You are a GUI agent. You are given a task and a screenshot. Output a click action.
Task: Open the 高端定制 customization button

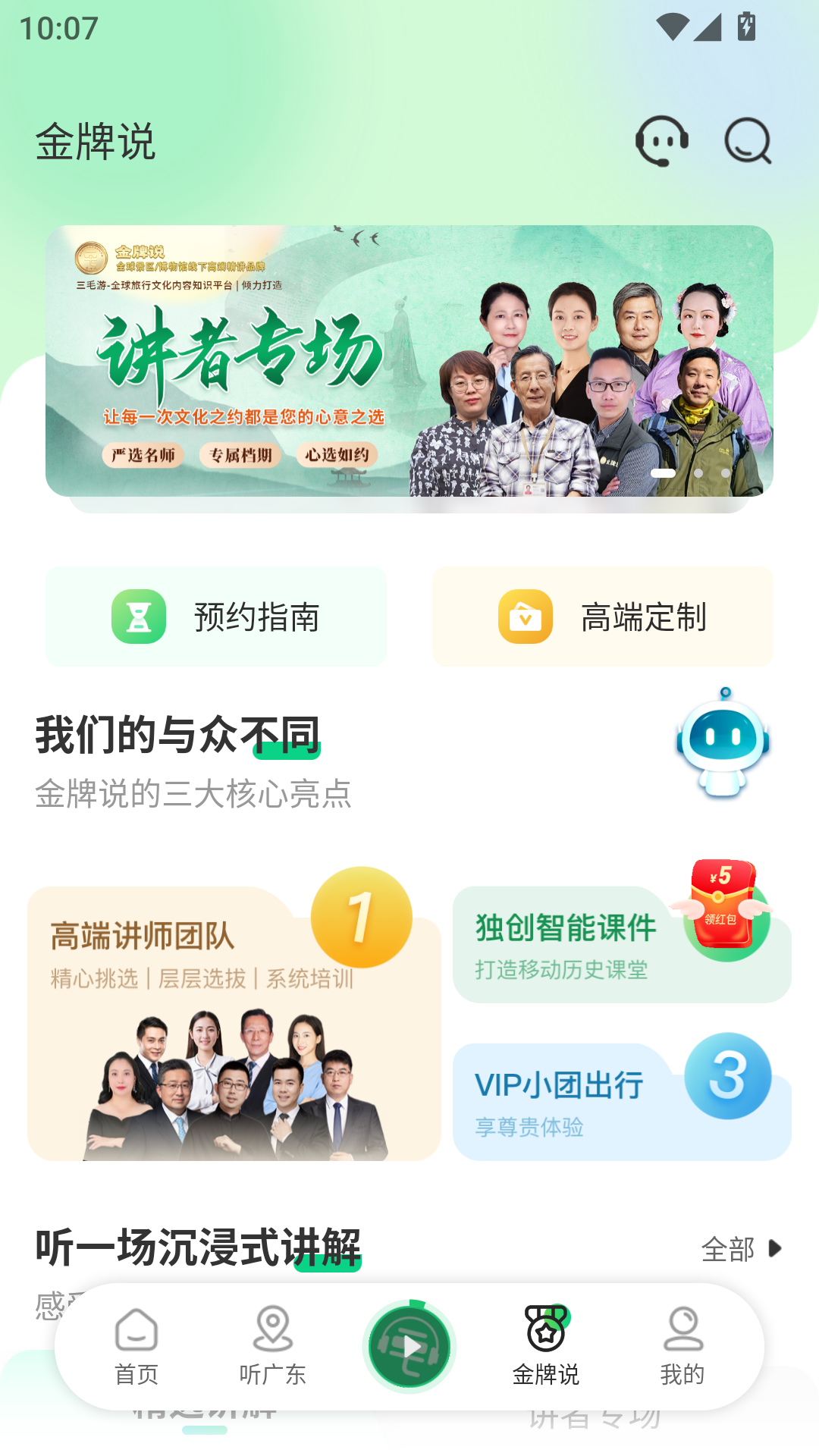pyautogui.click(x=603, y=617)
